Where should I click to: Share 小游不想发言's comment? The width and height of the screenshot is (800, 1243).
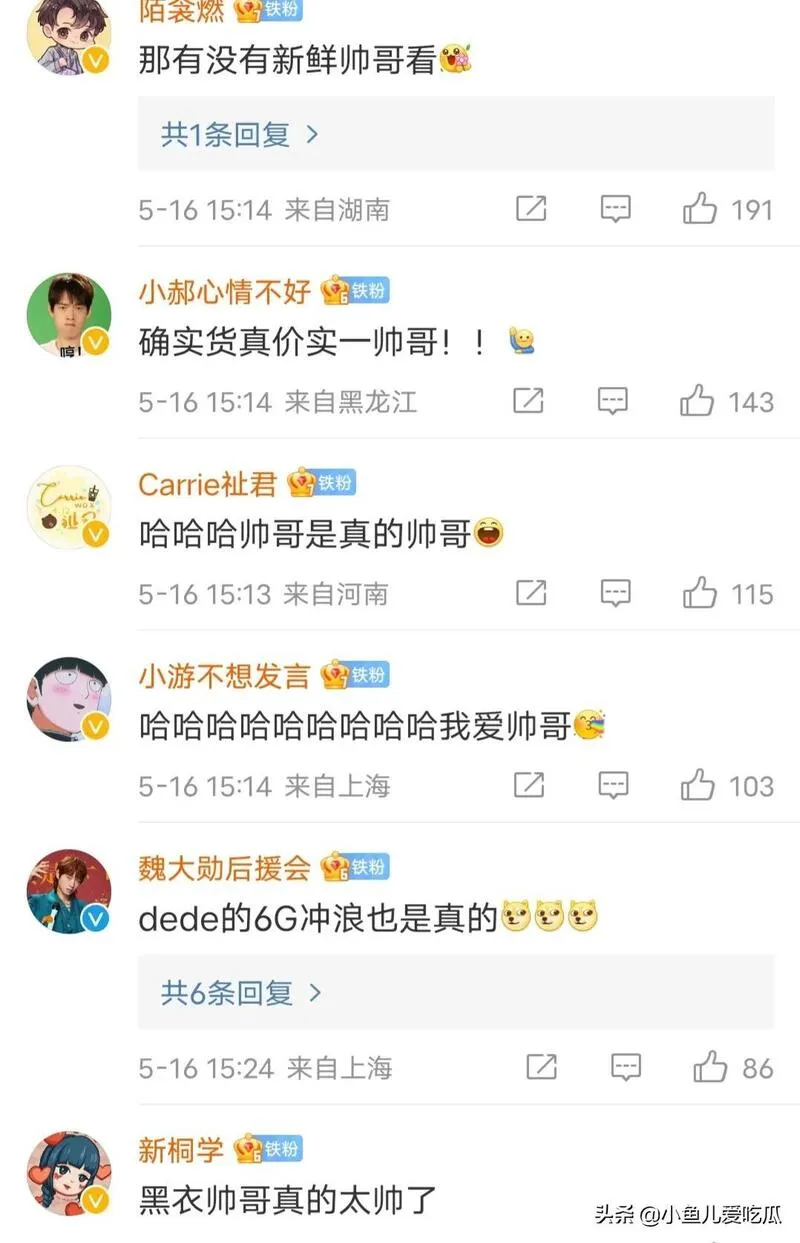click(x=529, y=785)
